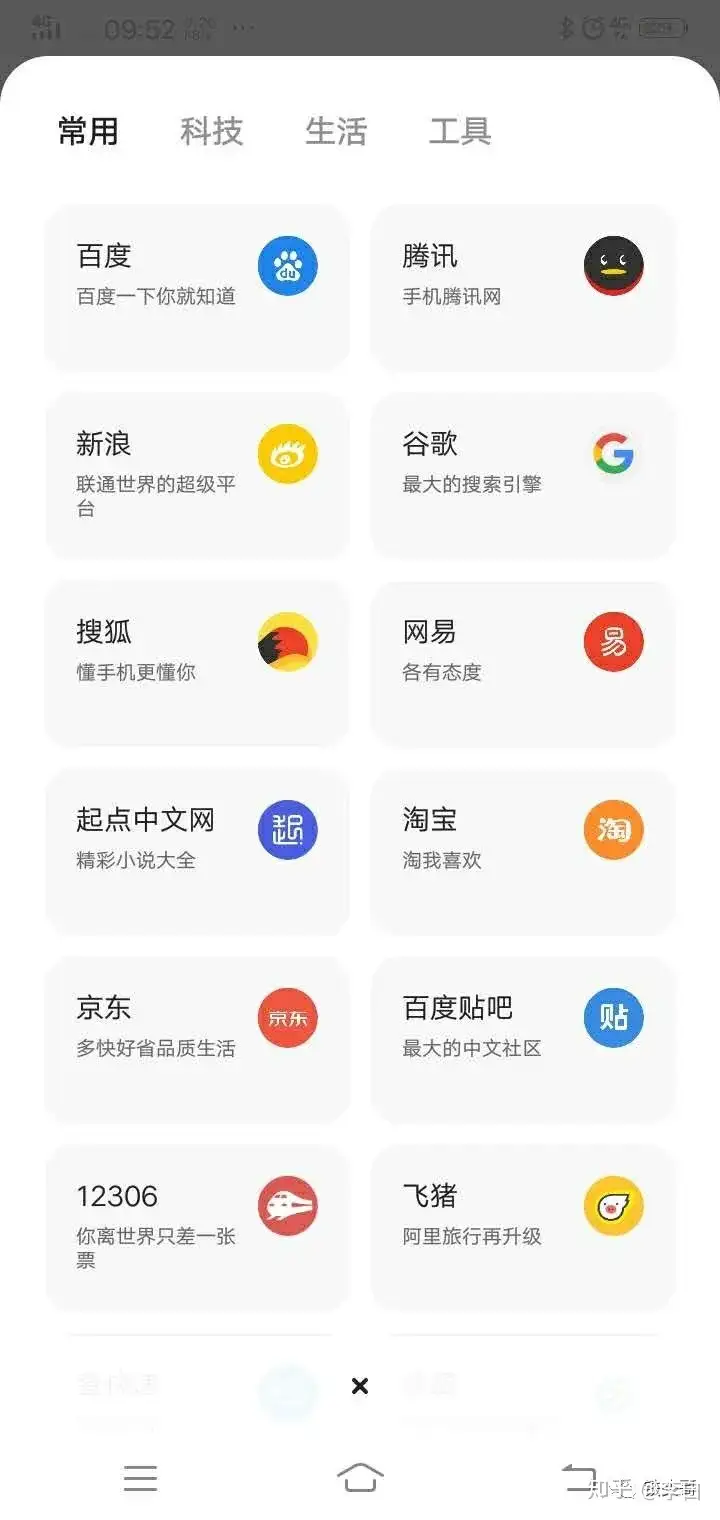Open the 百度 card
This screenshot has width=720, height=1520.
(x=197, y=288)
